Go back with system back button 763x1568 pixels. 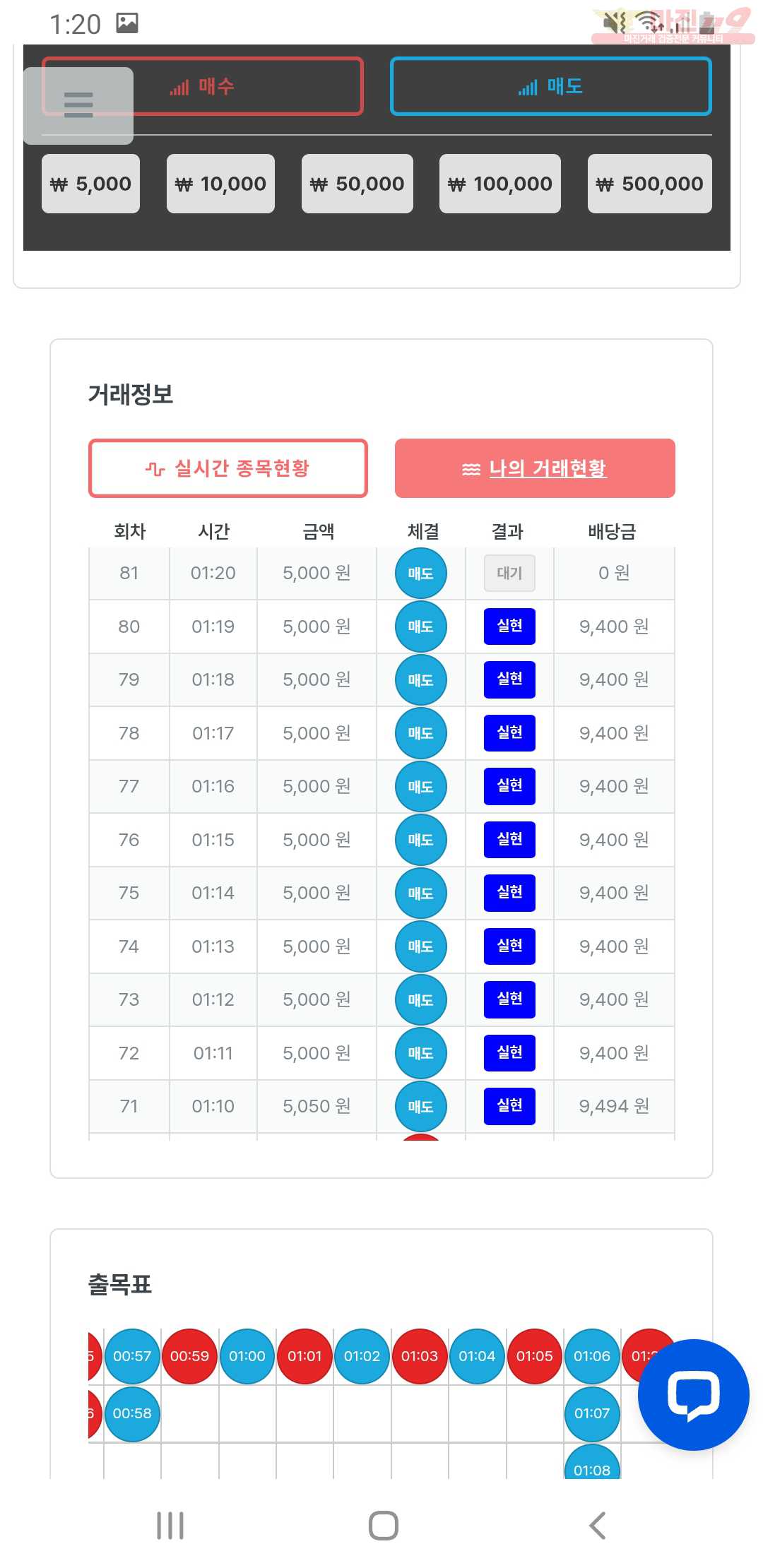(597, 1526)
